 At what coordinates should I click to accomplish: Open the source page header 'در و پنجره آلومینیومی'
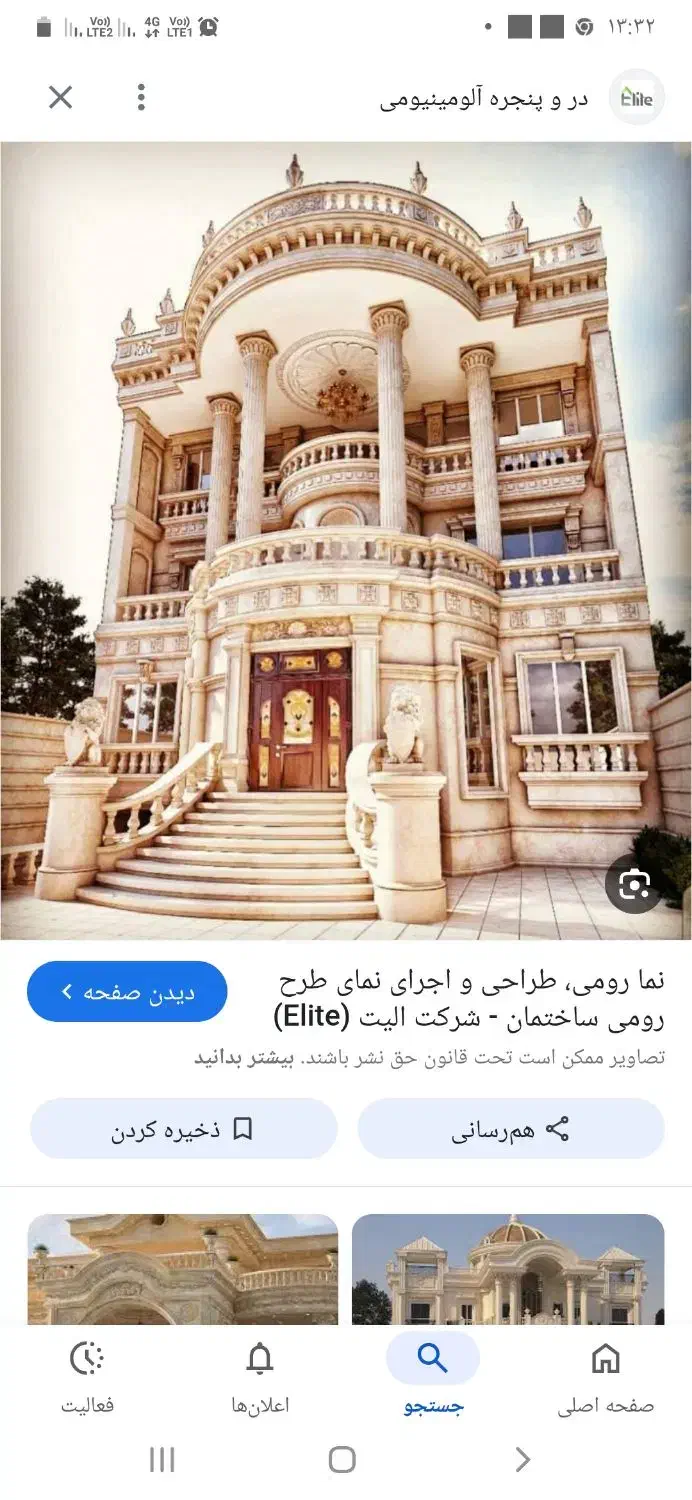pyautogui.click(x=484, y=98)
